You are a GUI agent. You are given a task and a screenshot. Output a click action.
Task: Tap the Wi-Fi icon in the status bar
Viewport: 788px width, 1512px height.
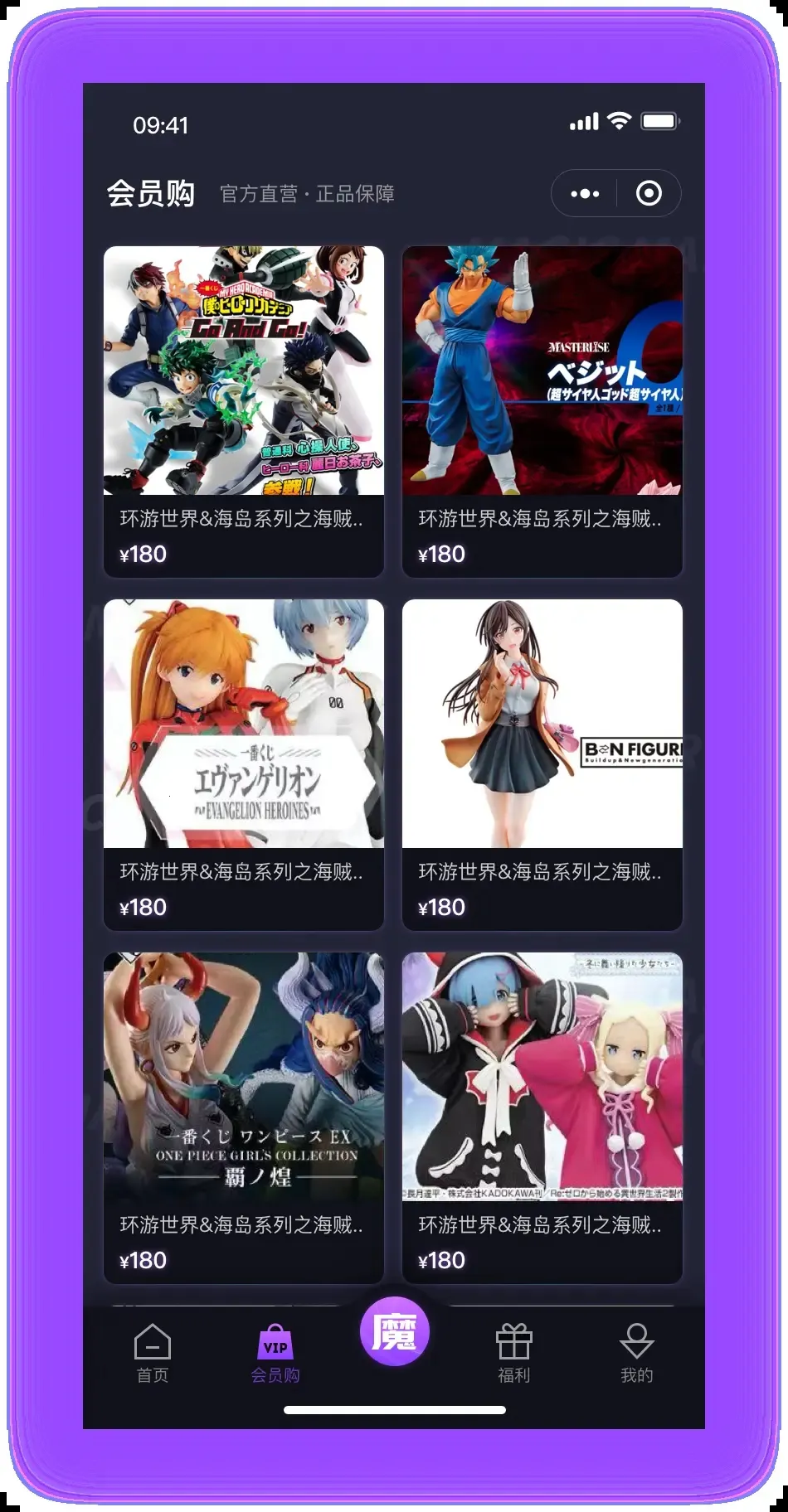(x=618, y=121)
